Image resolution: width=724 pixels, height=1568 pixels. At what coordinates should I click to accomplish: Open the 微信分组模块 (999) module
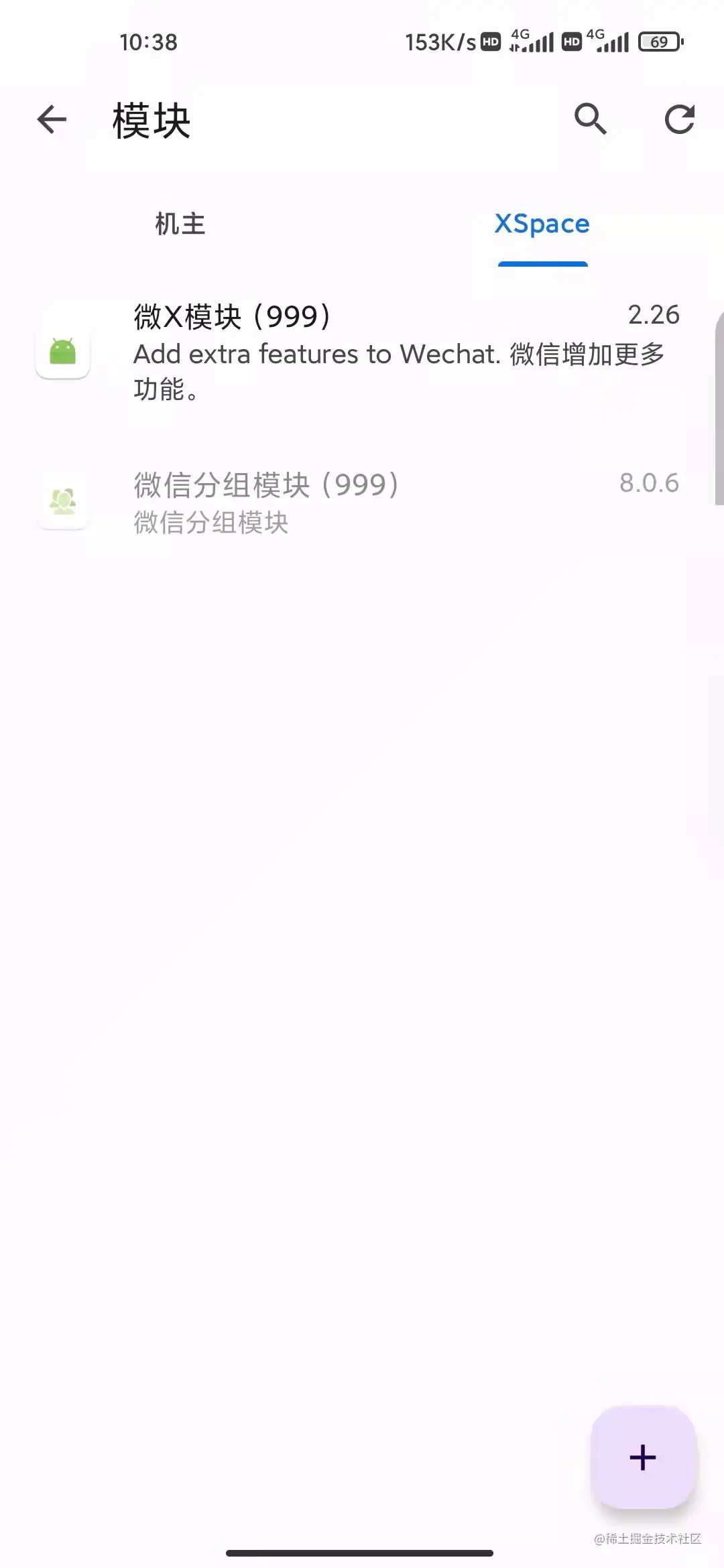click(x=362, y=503)
